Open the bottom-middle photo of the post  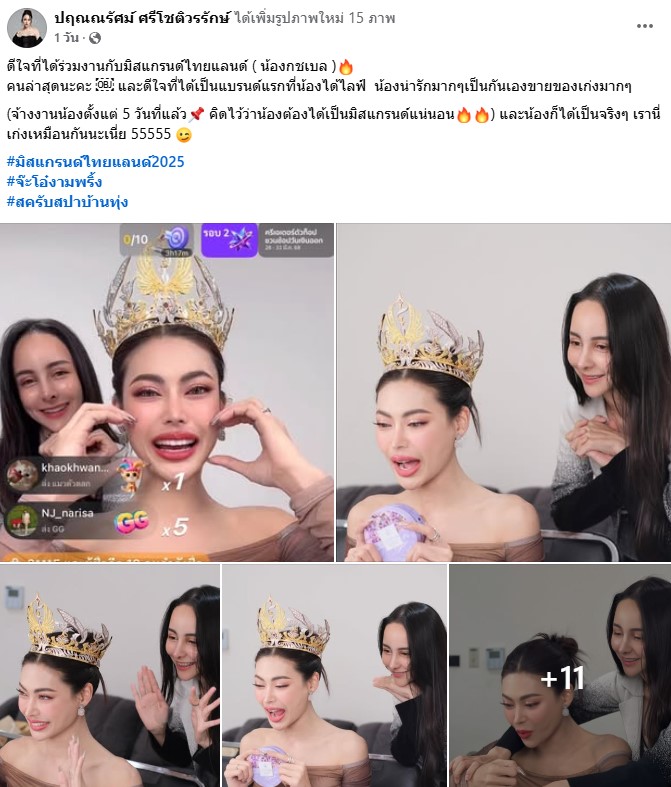pos(334,675)
